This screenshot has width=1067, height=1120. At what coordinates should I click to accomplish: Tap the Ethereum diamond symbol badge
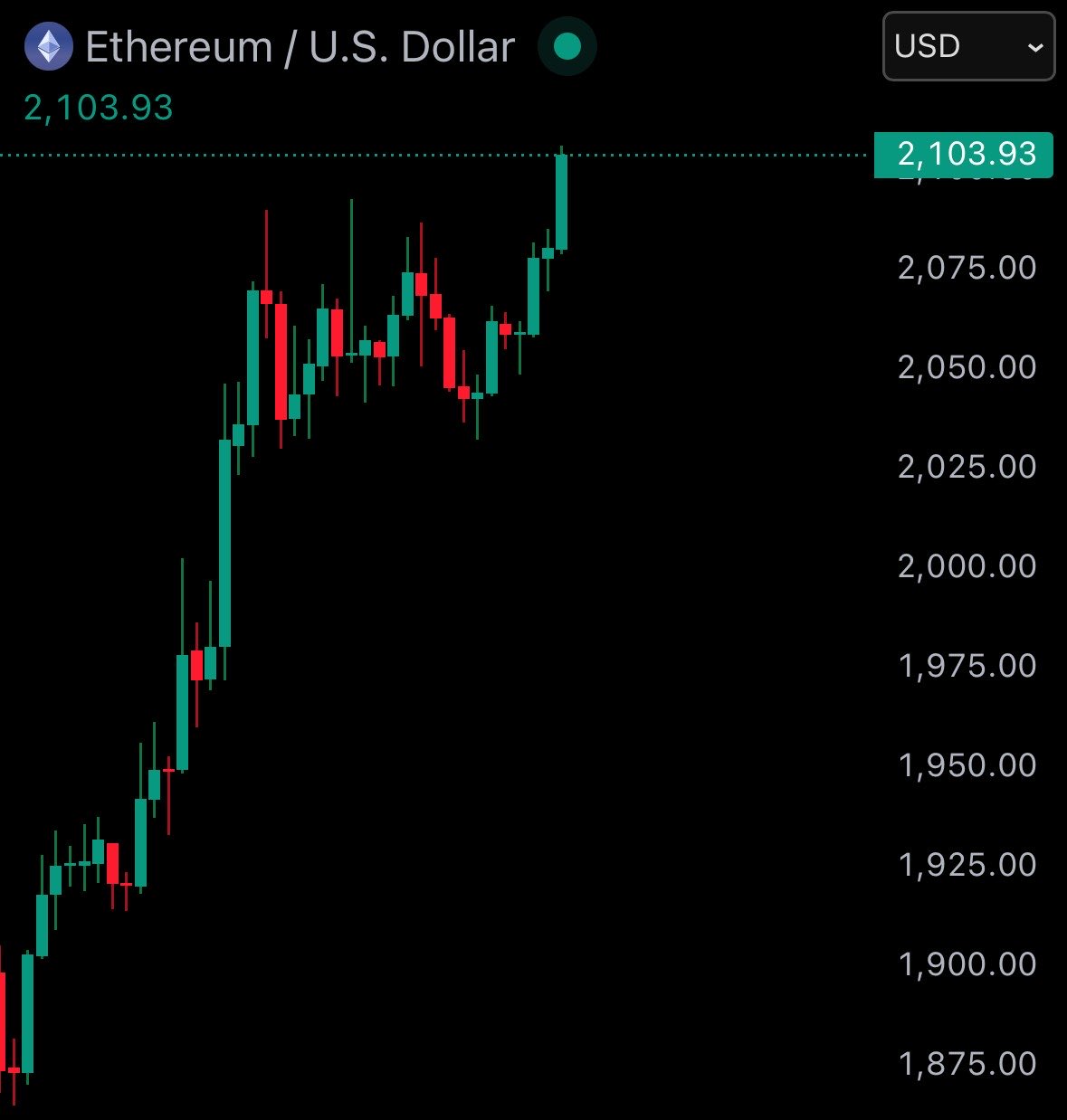50,44
